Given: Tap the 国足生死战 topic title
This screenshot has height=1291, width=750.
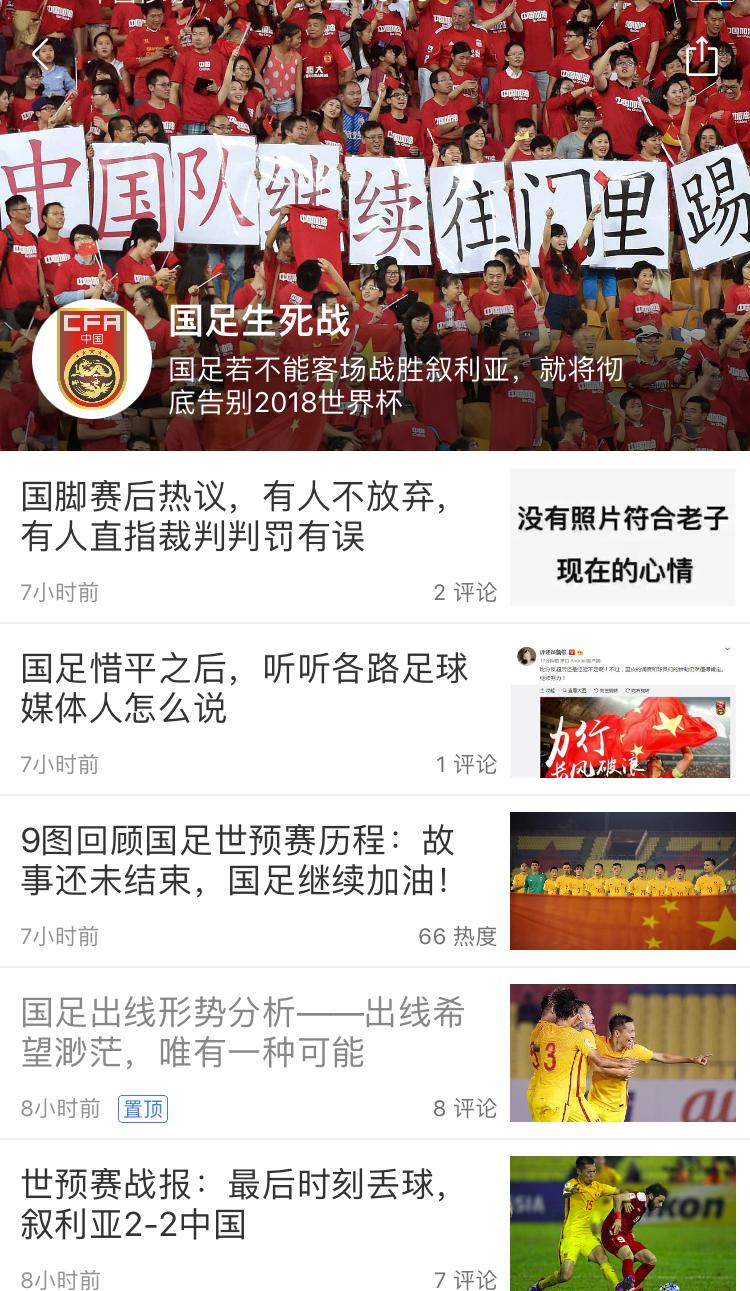Looking at the screenshot, I should click(x=259, y=321).
